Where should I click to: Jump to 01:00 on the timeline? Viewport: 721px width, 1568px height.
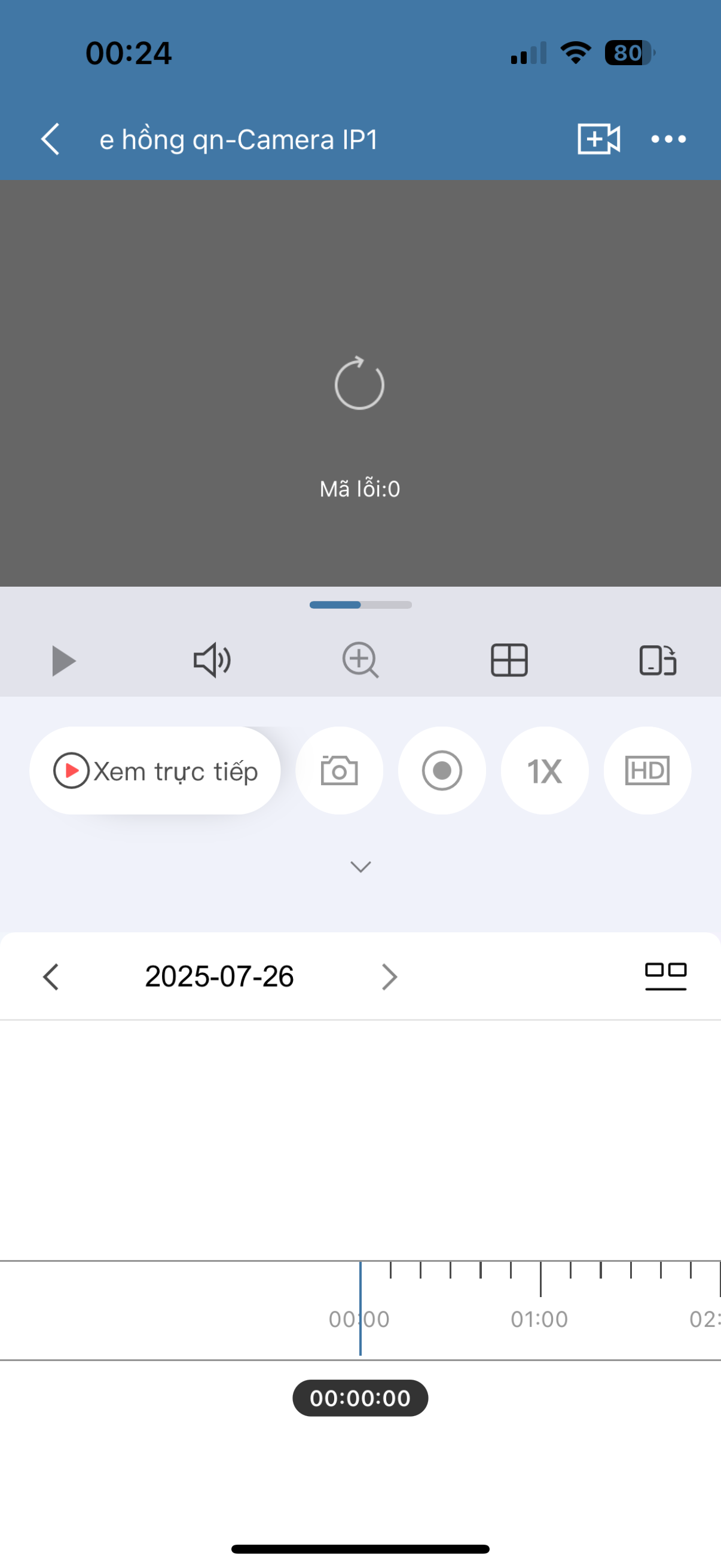(x=540, y=1279)
